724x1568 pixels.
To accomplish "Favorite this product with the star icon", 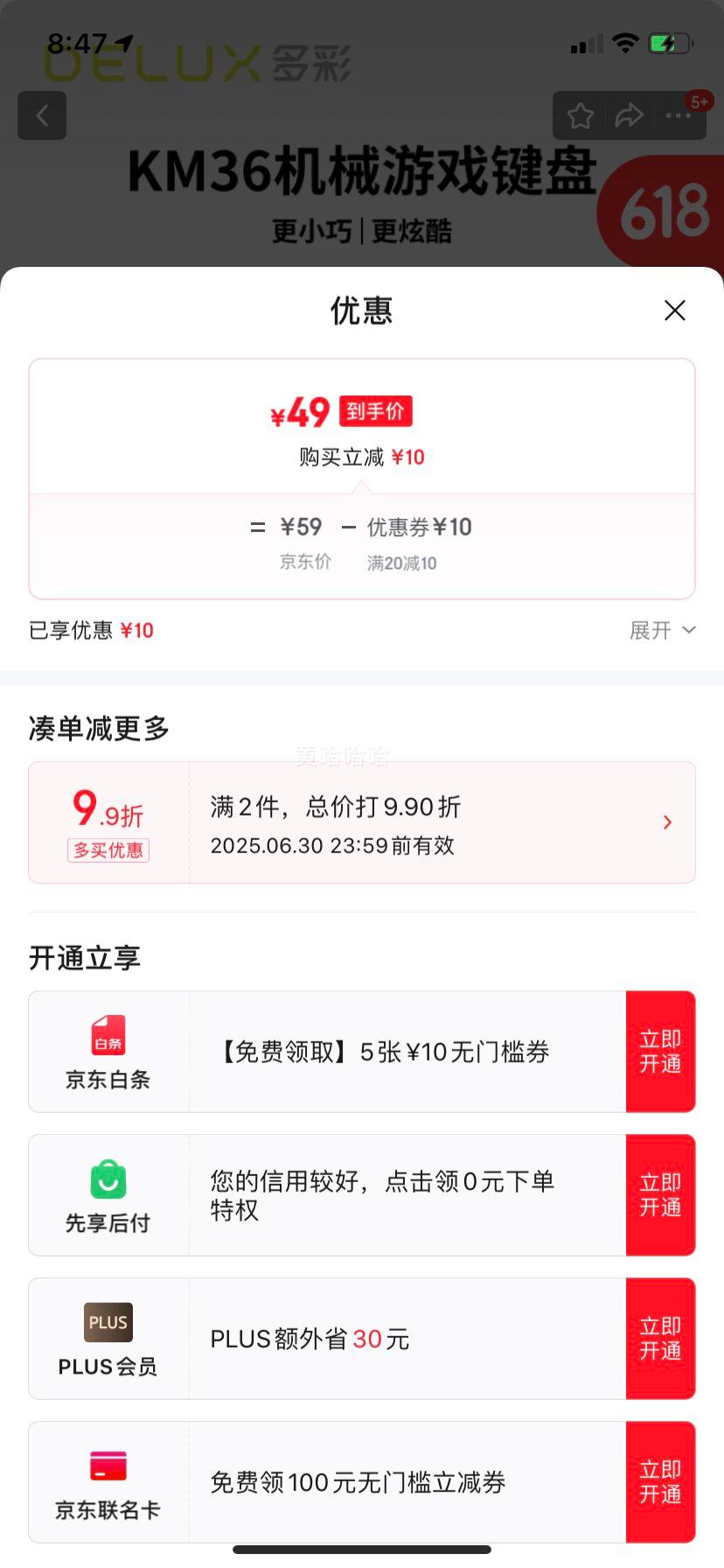I will [x=581, y=115].
